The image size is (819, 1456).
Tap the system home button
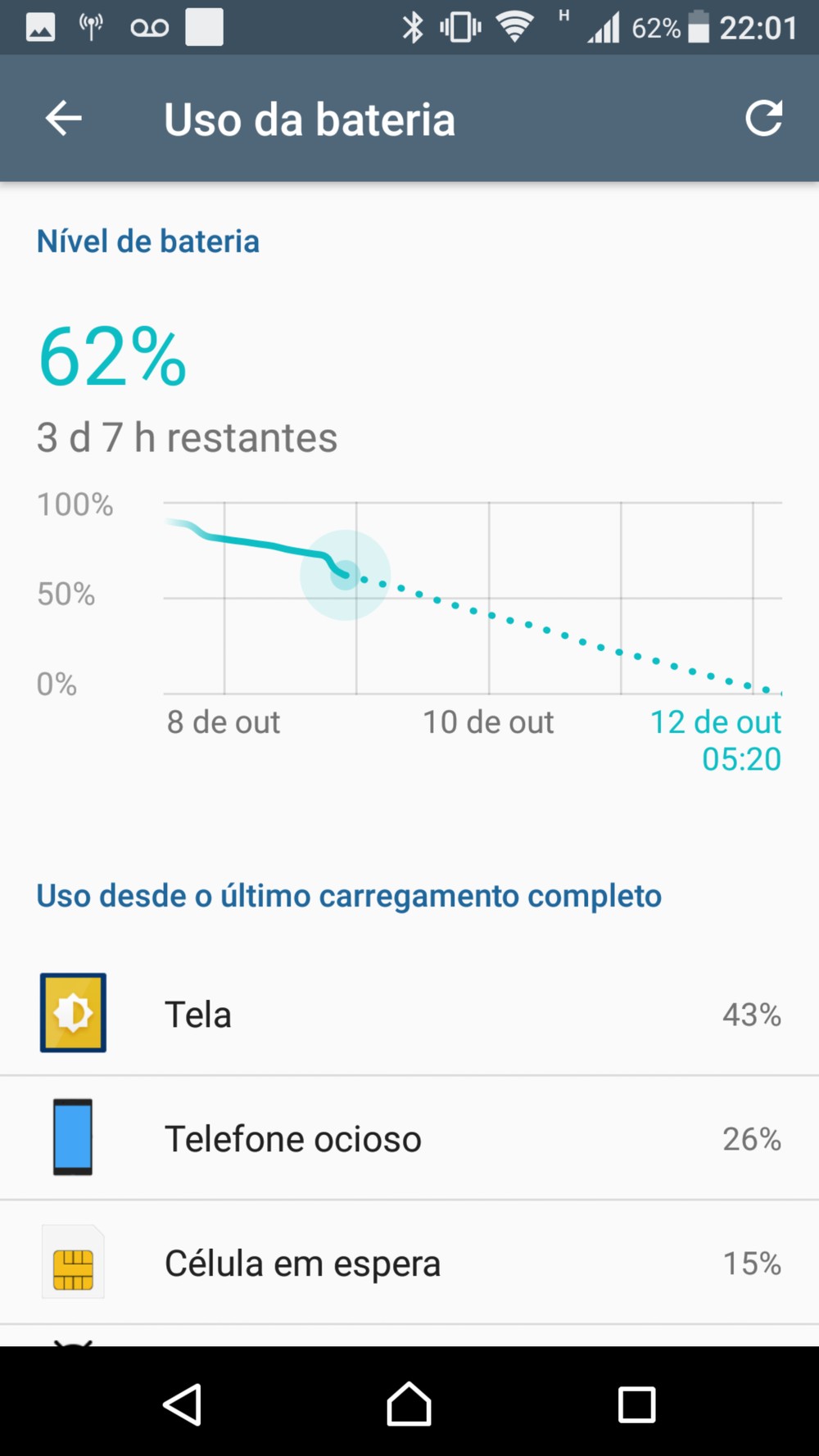[409, 1404]
